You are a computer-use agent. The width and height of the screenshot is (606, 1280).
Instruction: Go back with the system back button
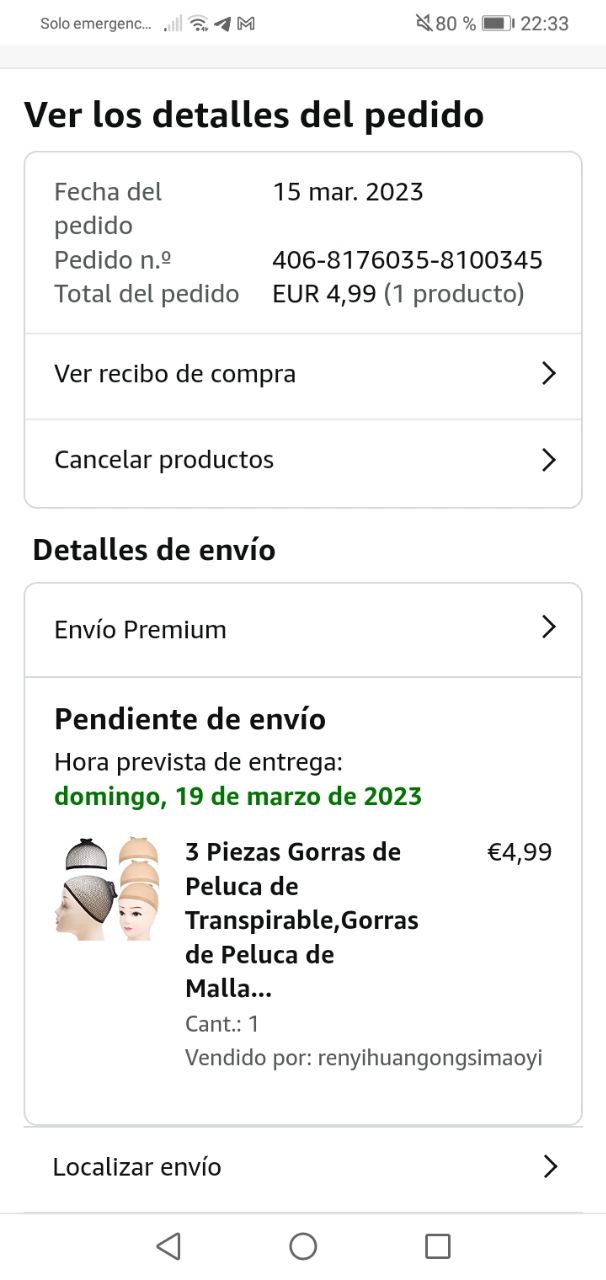(168, 1246)
